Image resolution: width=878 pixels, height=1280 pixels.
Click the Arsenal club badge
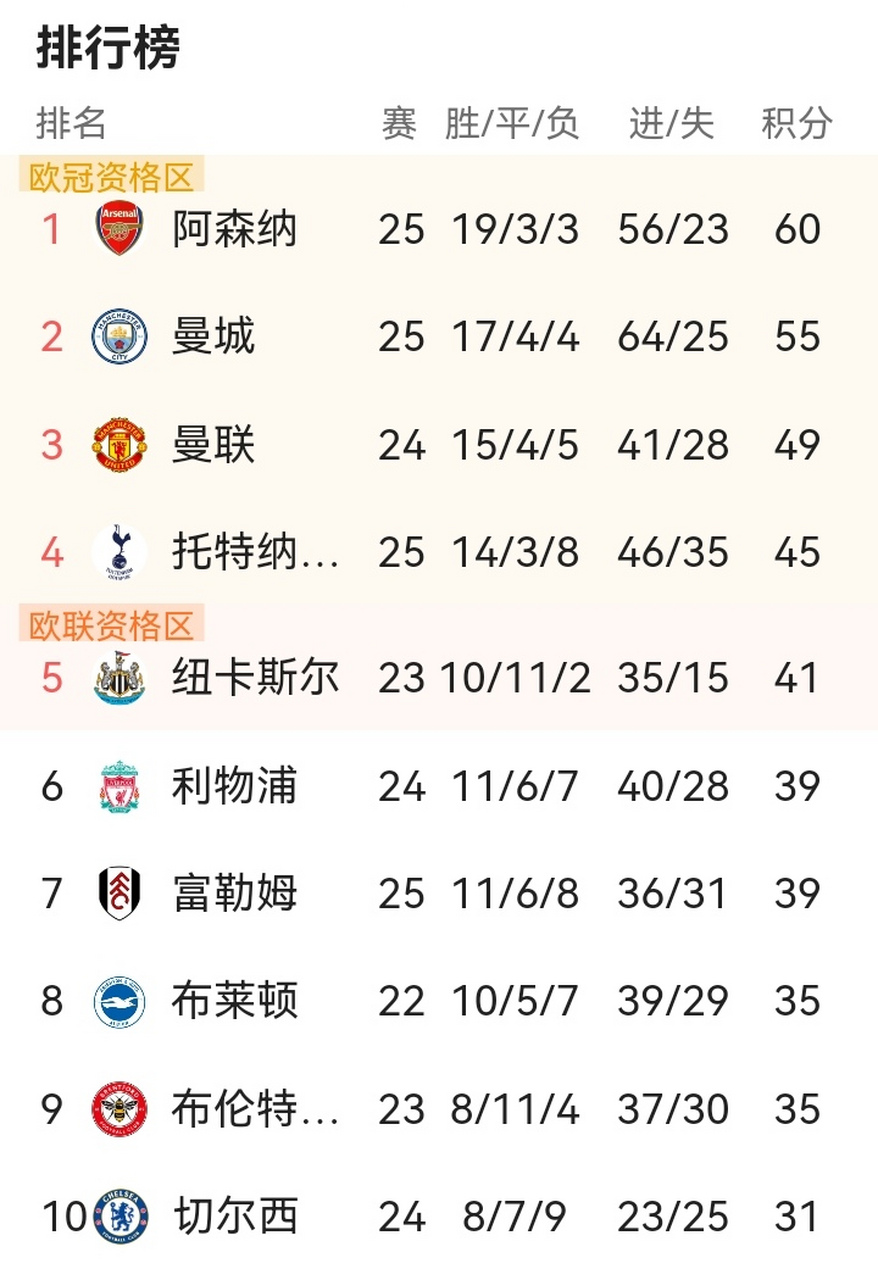(117, 228)
